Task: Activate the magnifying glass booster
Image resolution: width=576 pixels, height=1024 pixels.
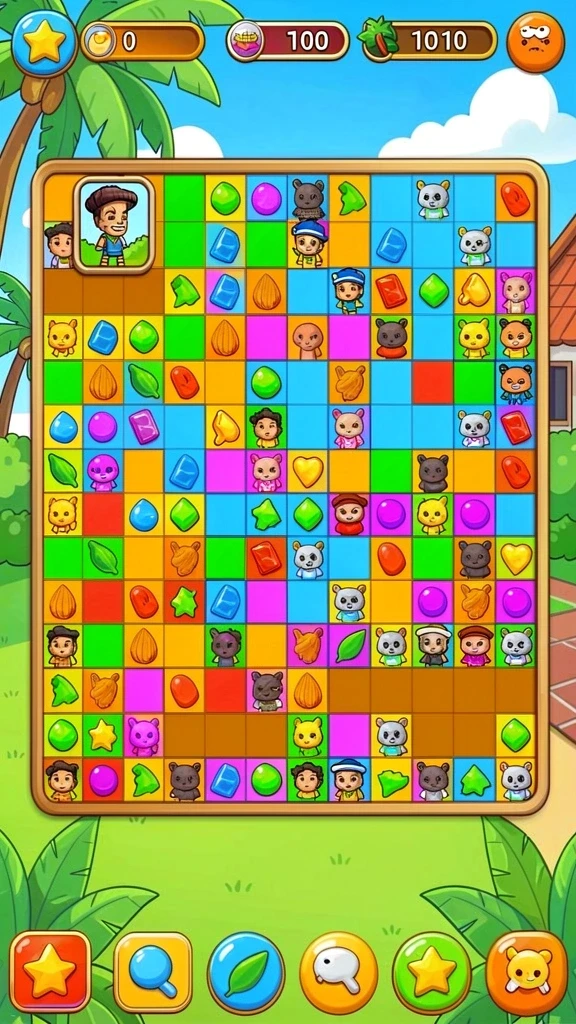Action: tap(153, 972)
